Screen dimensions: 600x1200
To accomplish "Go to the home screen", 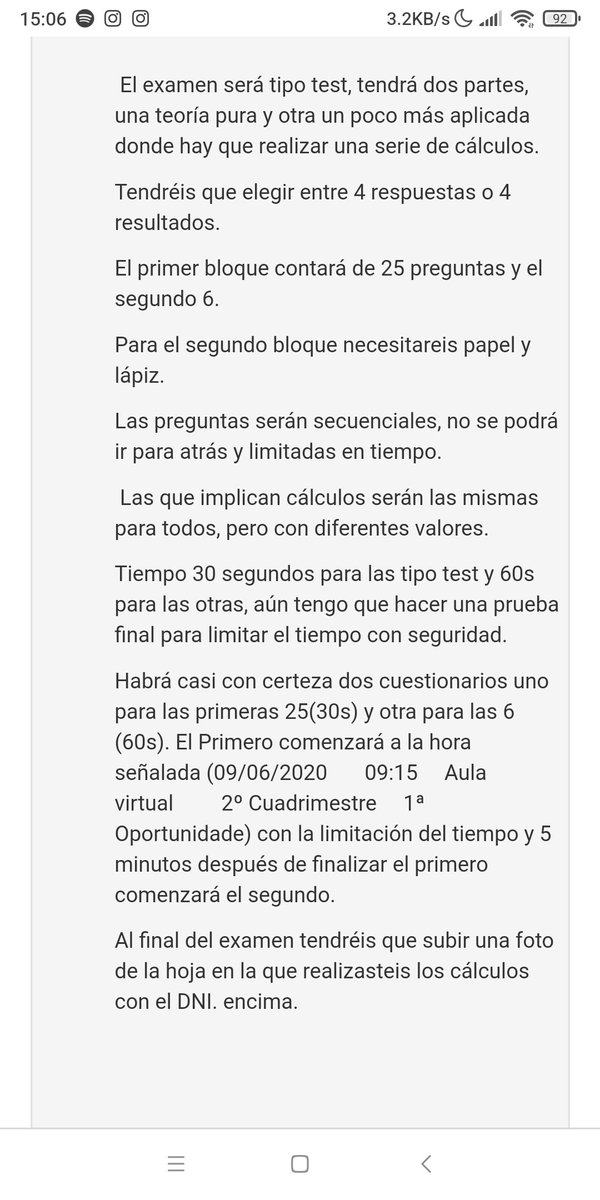I will tap(299, 1163).
